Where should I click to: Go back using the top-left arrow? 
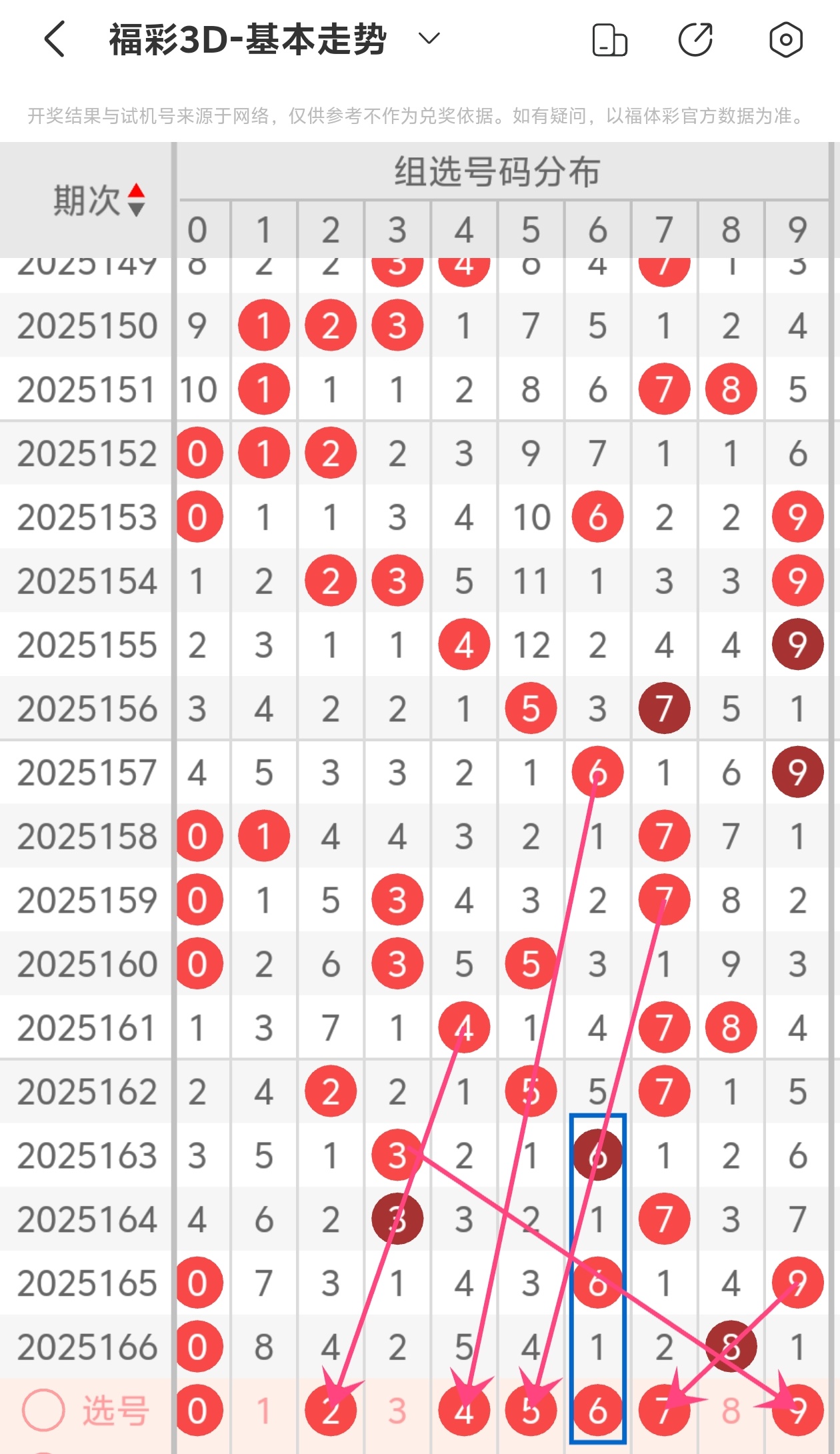tap(55, 39)
